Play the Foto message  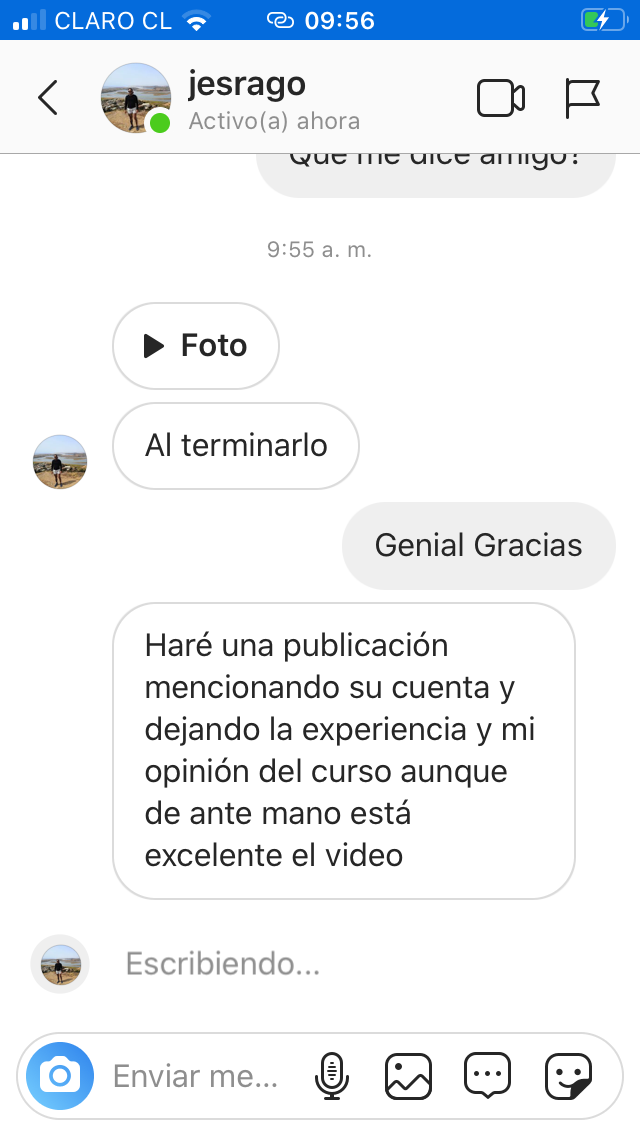pyautogui.click(x=196, y=346)
